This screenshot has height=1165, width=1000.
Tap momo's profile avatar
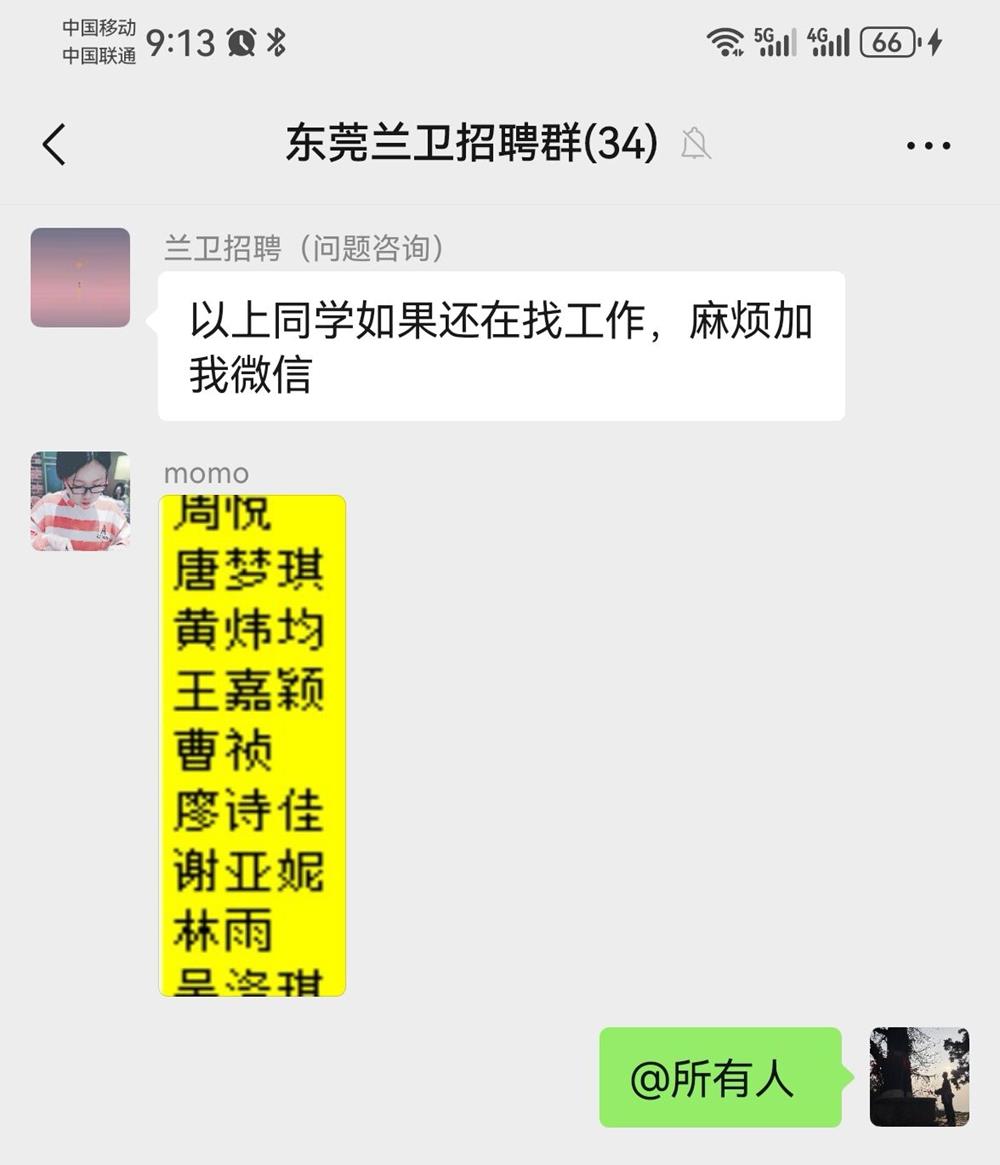pyautogui.click(x=80, y=501)
